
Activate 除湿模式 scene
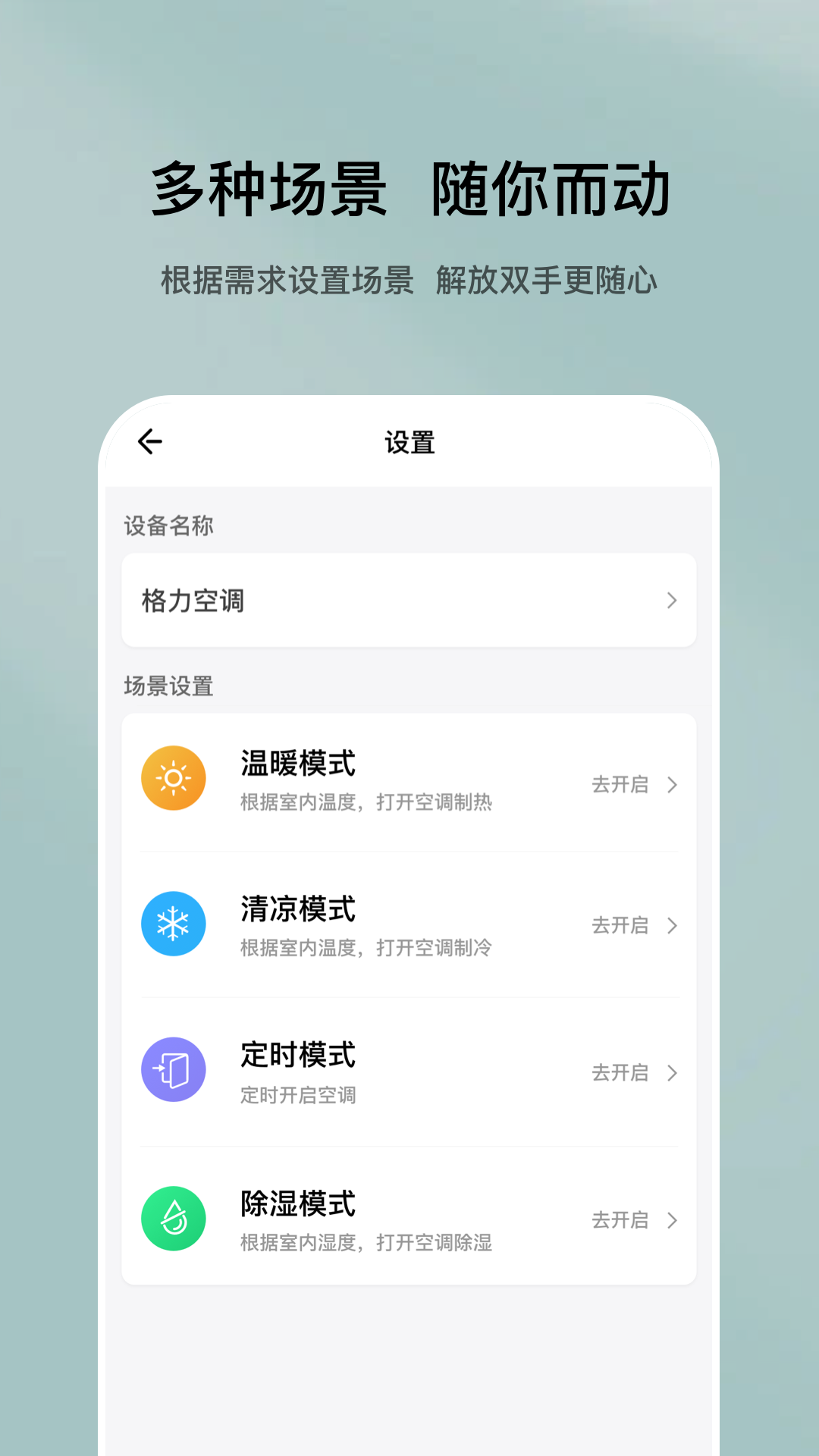point(620,1221)
